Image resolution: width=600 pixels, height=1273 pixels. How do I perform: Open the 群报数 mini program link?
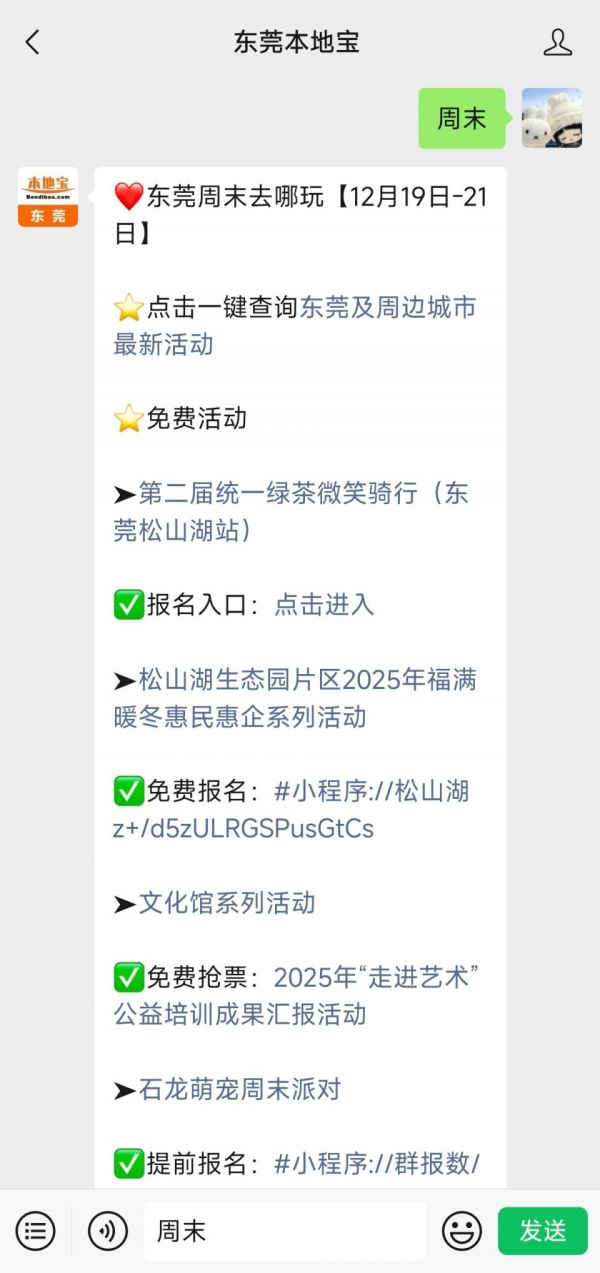coord(377,1163)
